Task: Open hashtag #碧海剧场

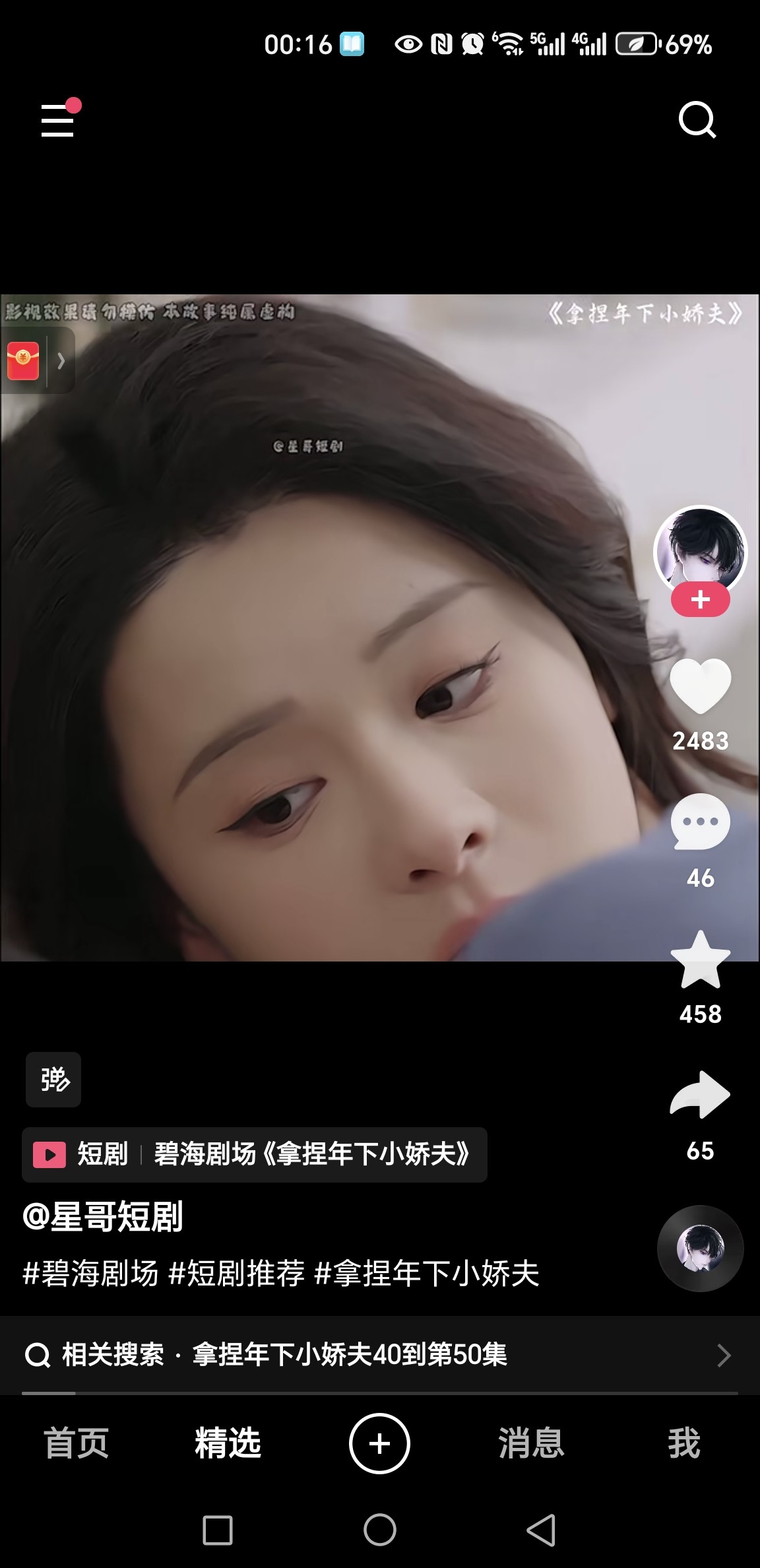Action: coord(90,1273)
